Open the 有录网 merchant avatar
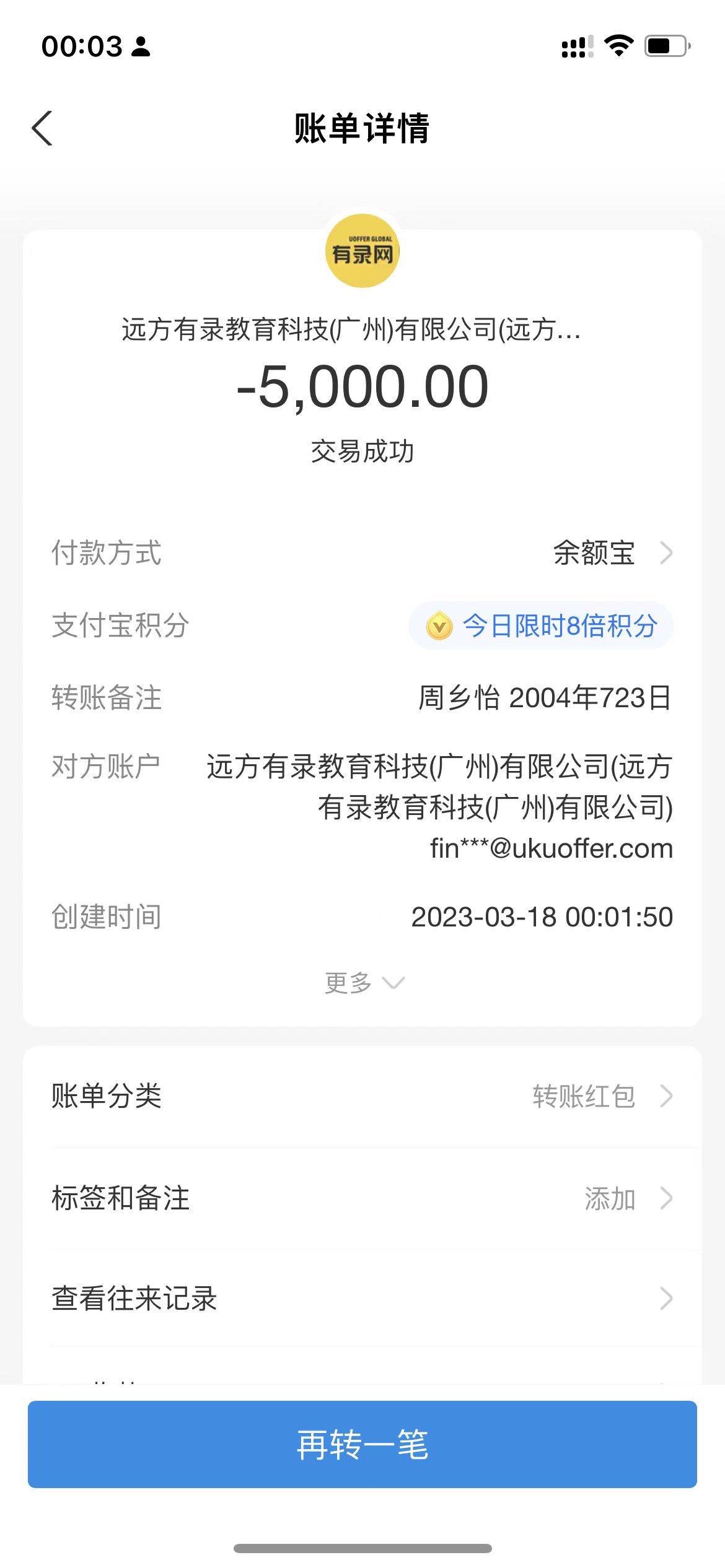Viewport: 725px width, 1568px height. 362,251
